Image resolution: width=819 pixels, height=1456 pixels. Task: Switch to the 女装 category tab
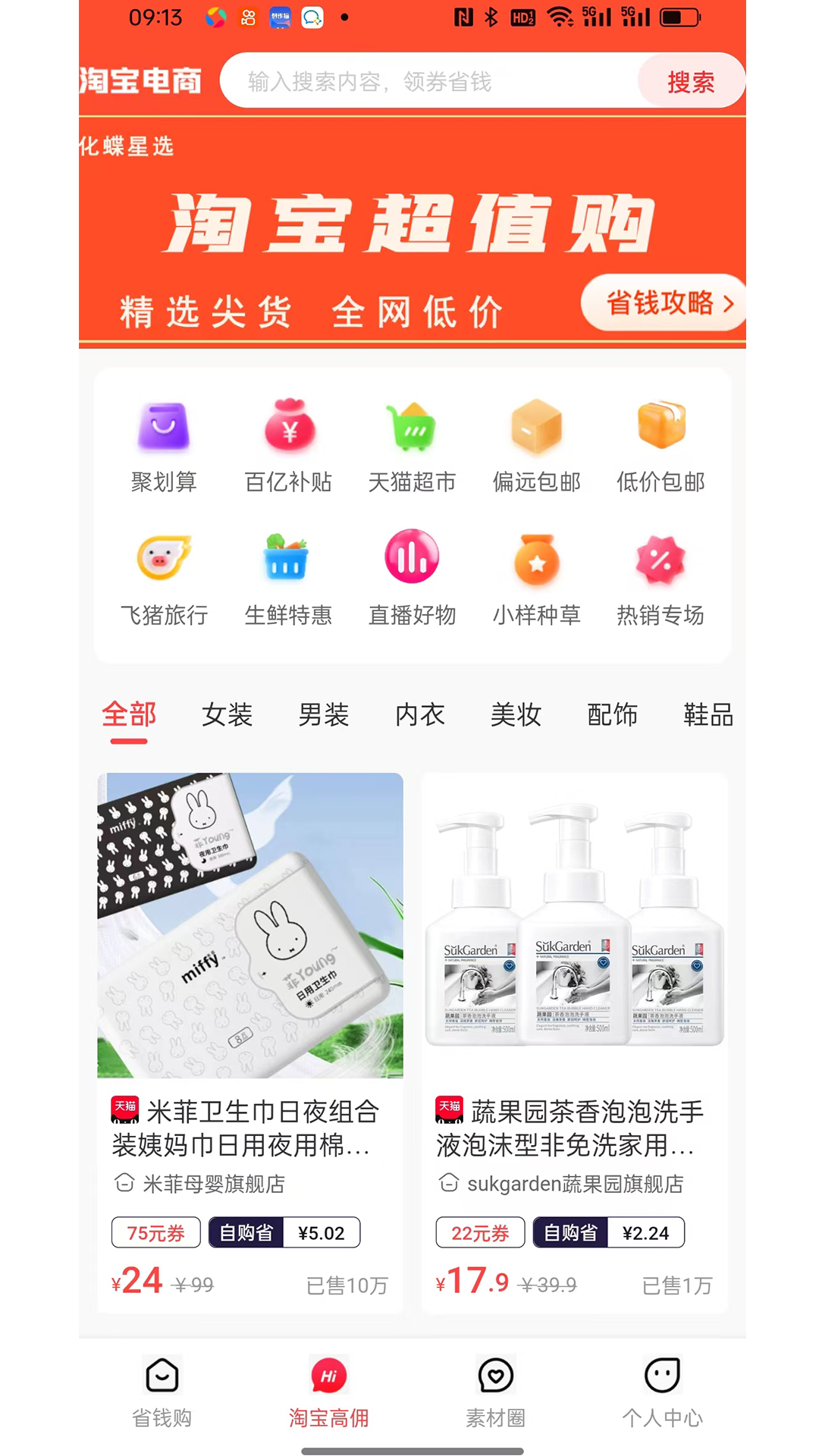[x=225, y=715]
